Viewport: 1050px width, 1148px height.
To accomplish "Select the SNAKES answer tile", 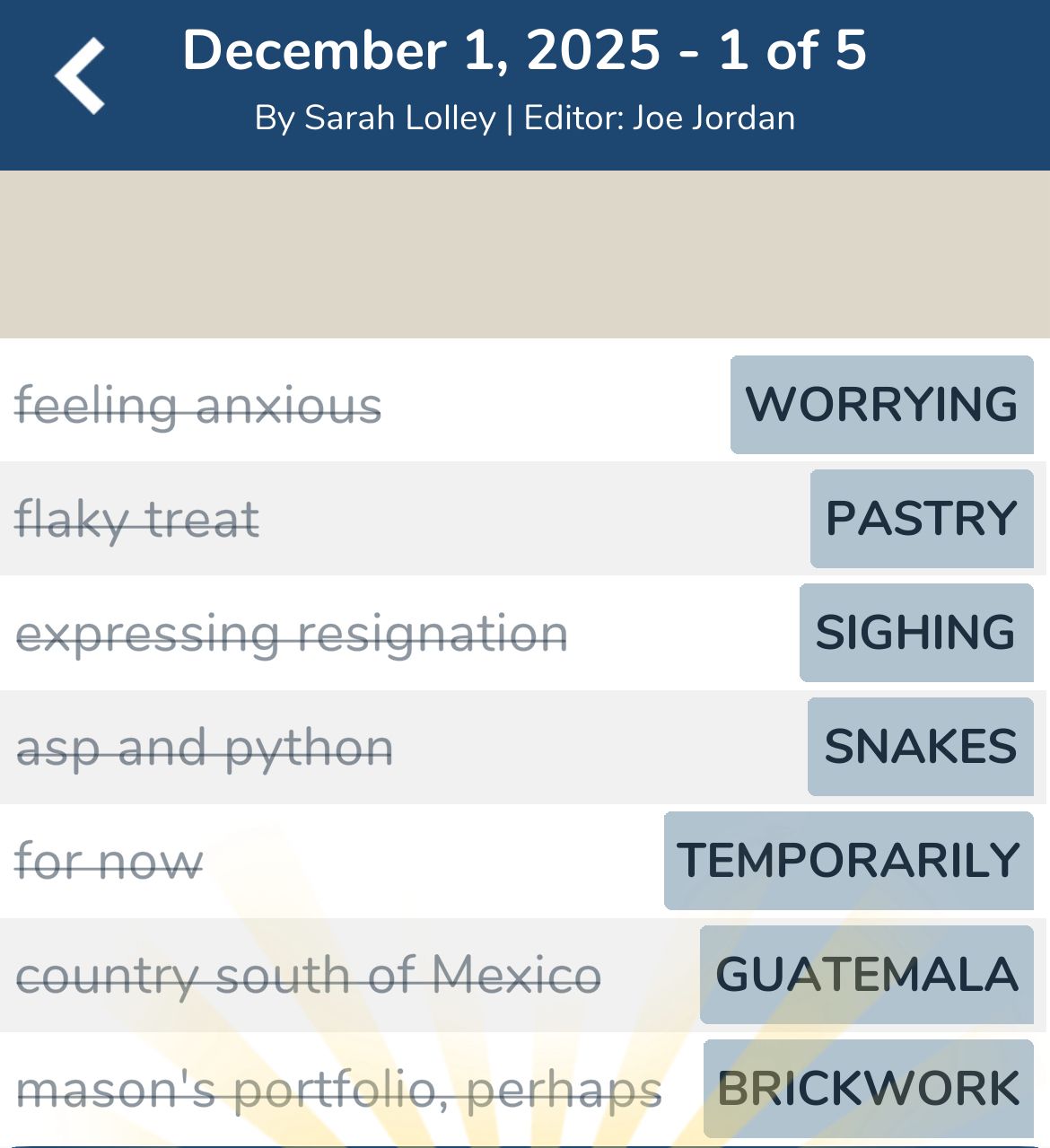I will coord(920,746).
